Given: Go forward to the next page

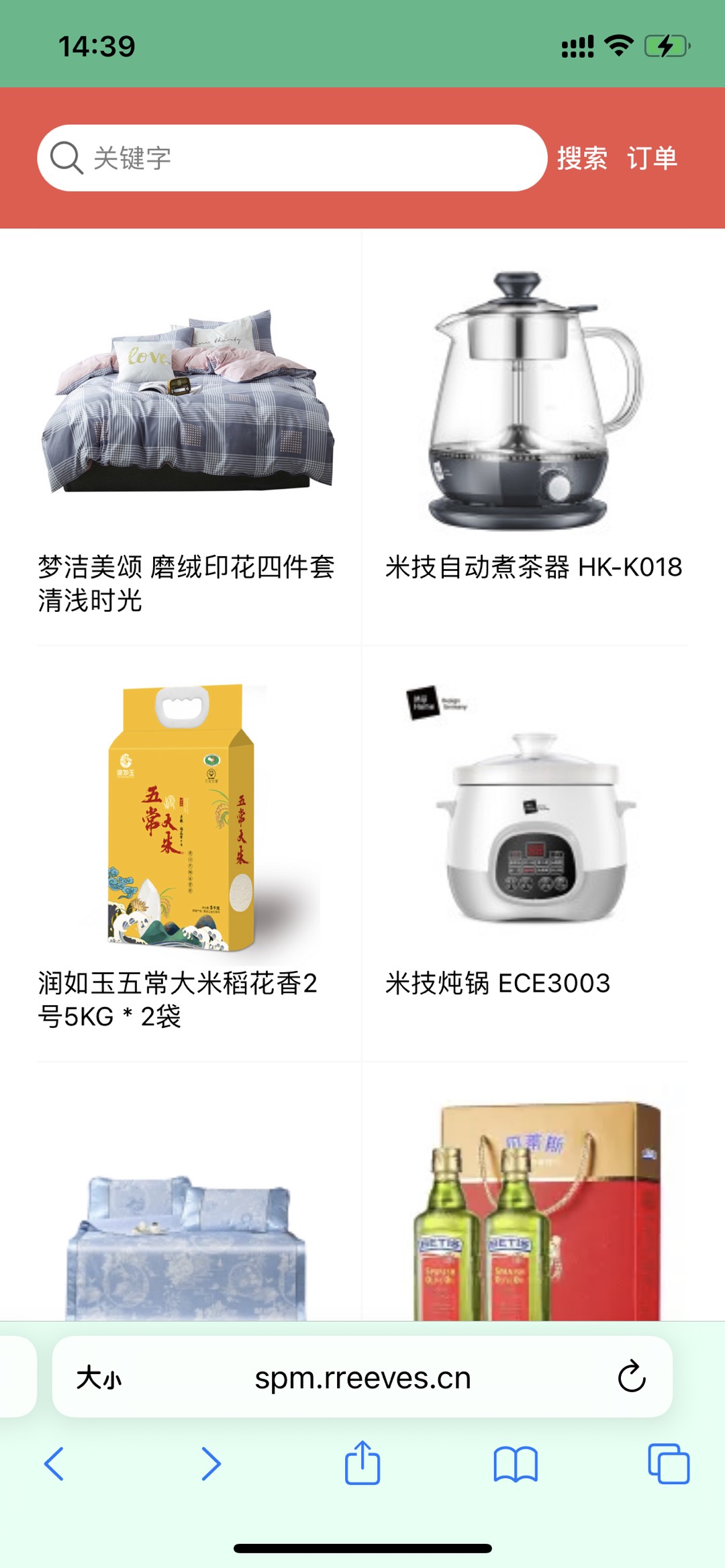Looking at the screenshot, I should point(211,1463).
